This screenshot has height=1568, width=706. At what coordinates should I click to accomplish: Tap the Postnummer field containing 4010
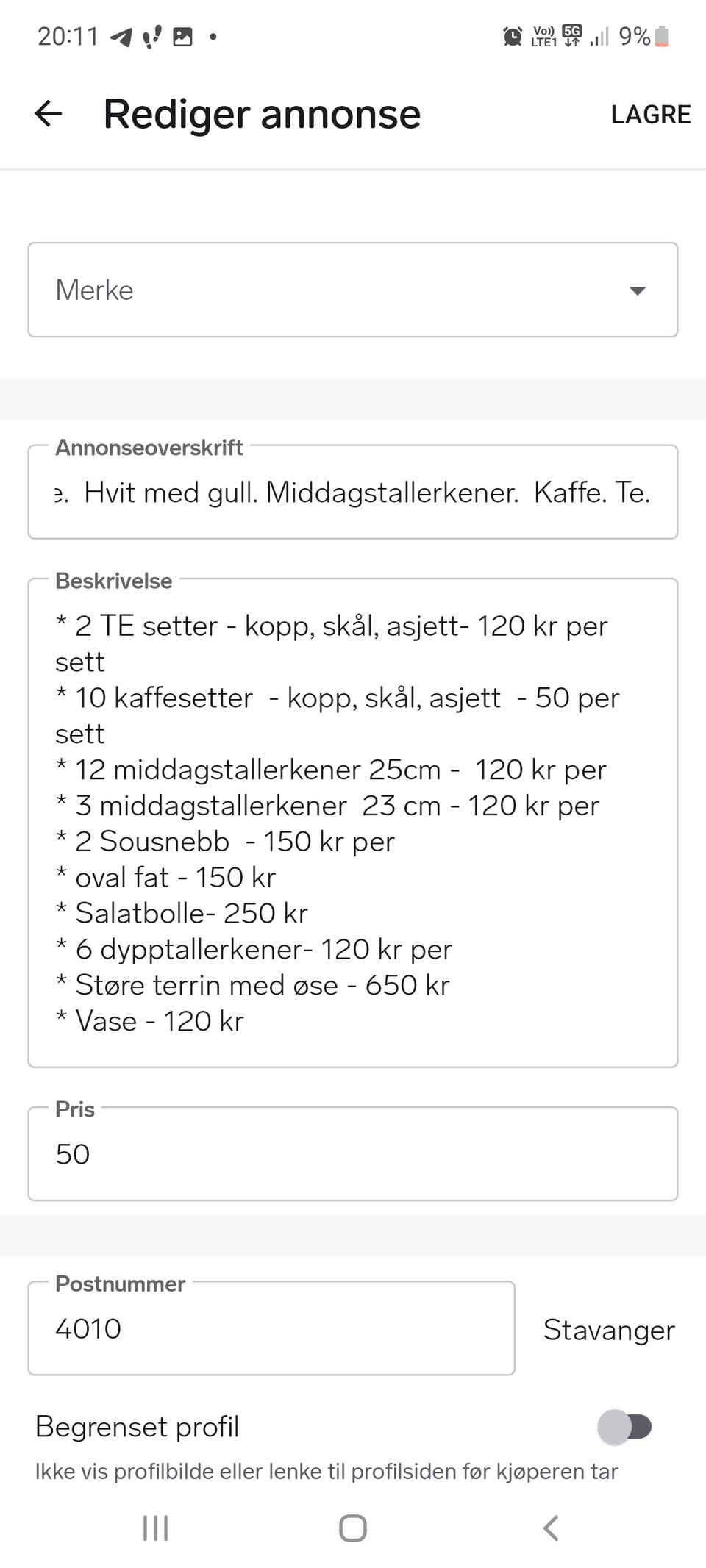pyautogui.click(x=271, y=1328)
